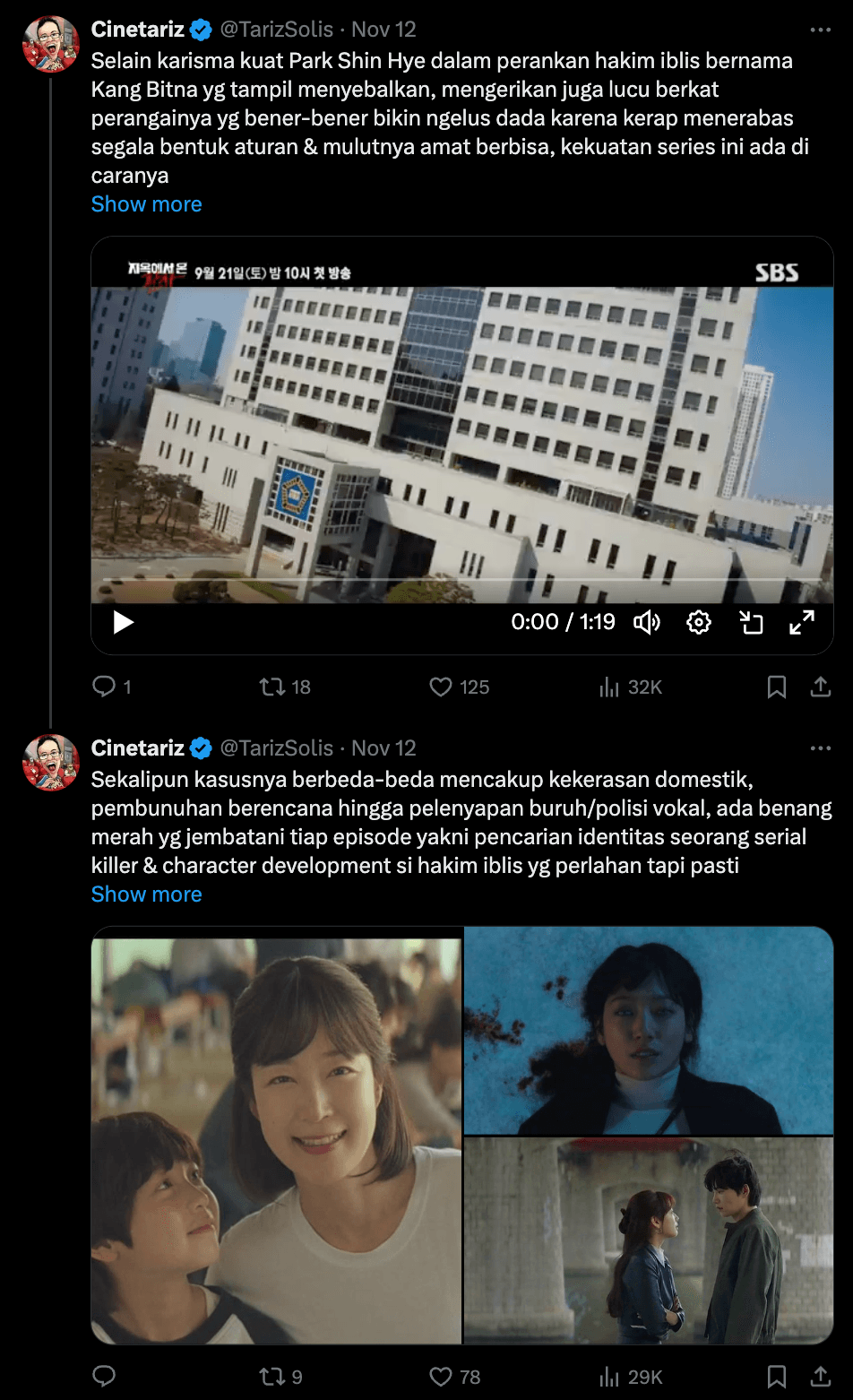853x1400 pixels.
Task: Bookmark the post with the video
Action: click(x=777, y=687)
